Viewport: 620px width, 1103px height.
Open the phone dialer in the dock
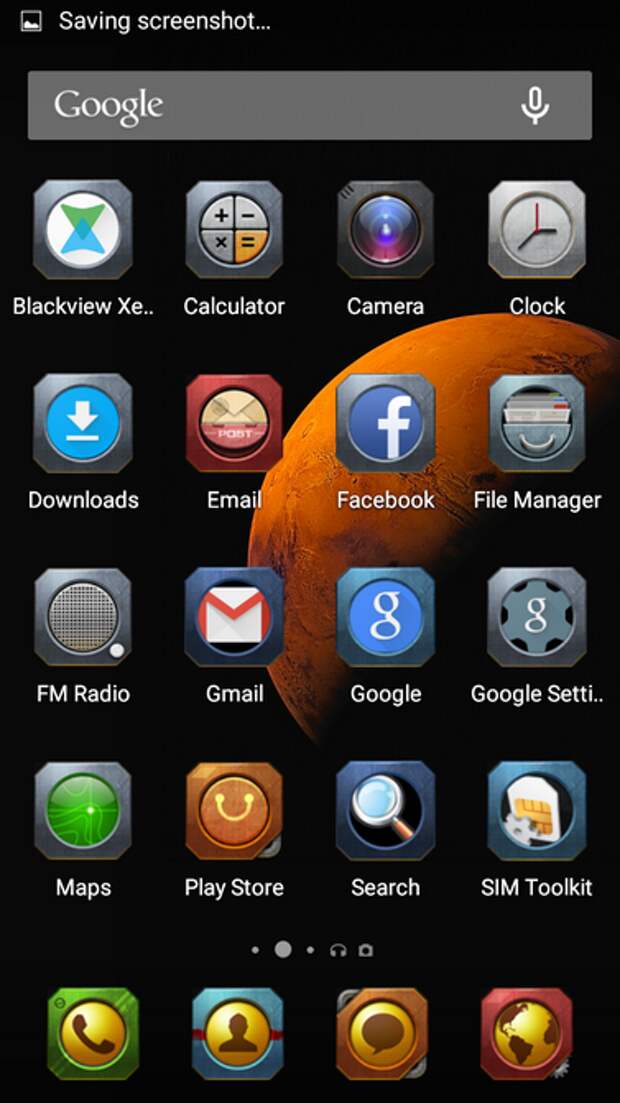(92, 1033)
